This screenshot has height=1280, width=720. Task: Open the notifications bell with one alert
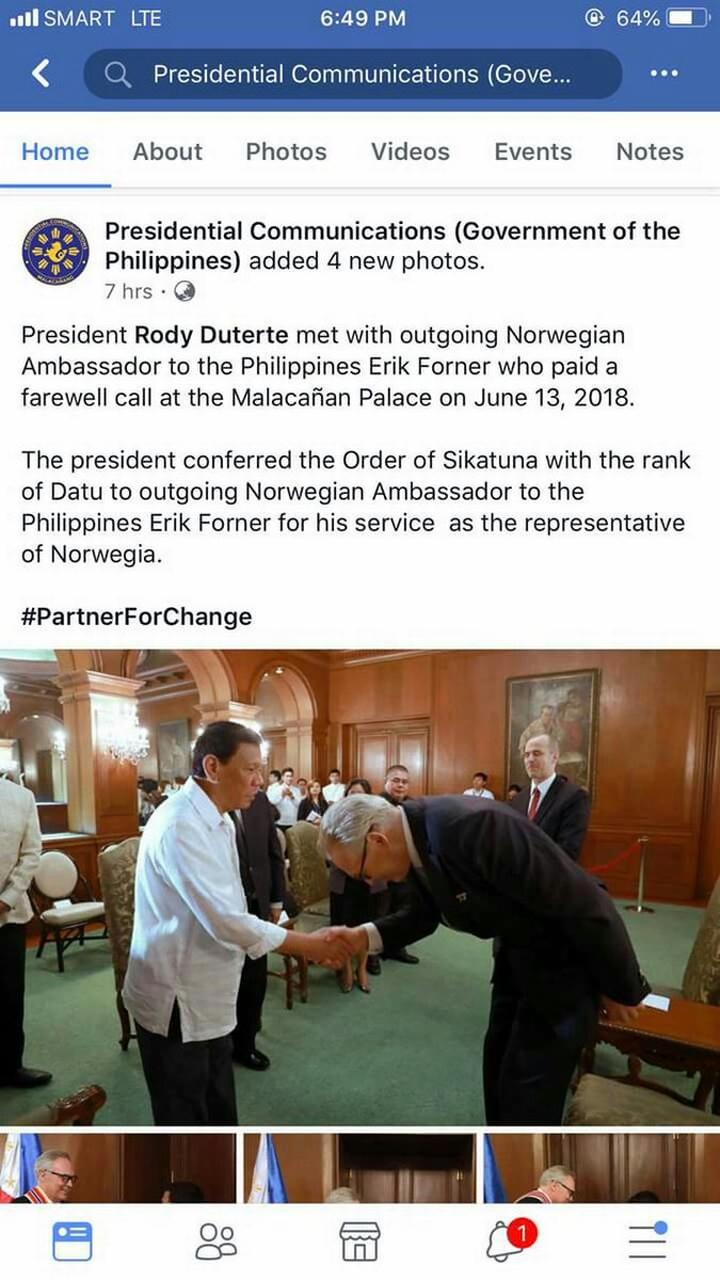(x=504, y=1241)
